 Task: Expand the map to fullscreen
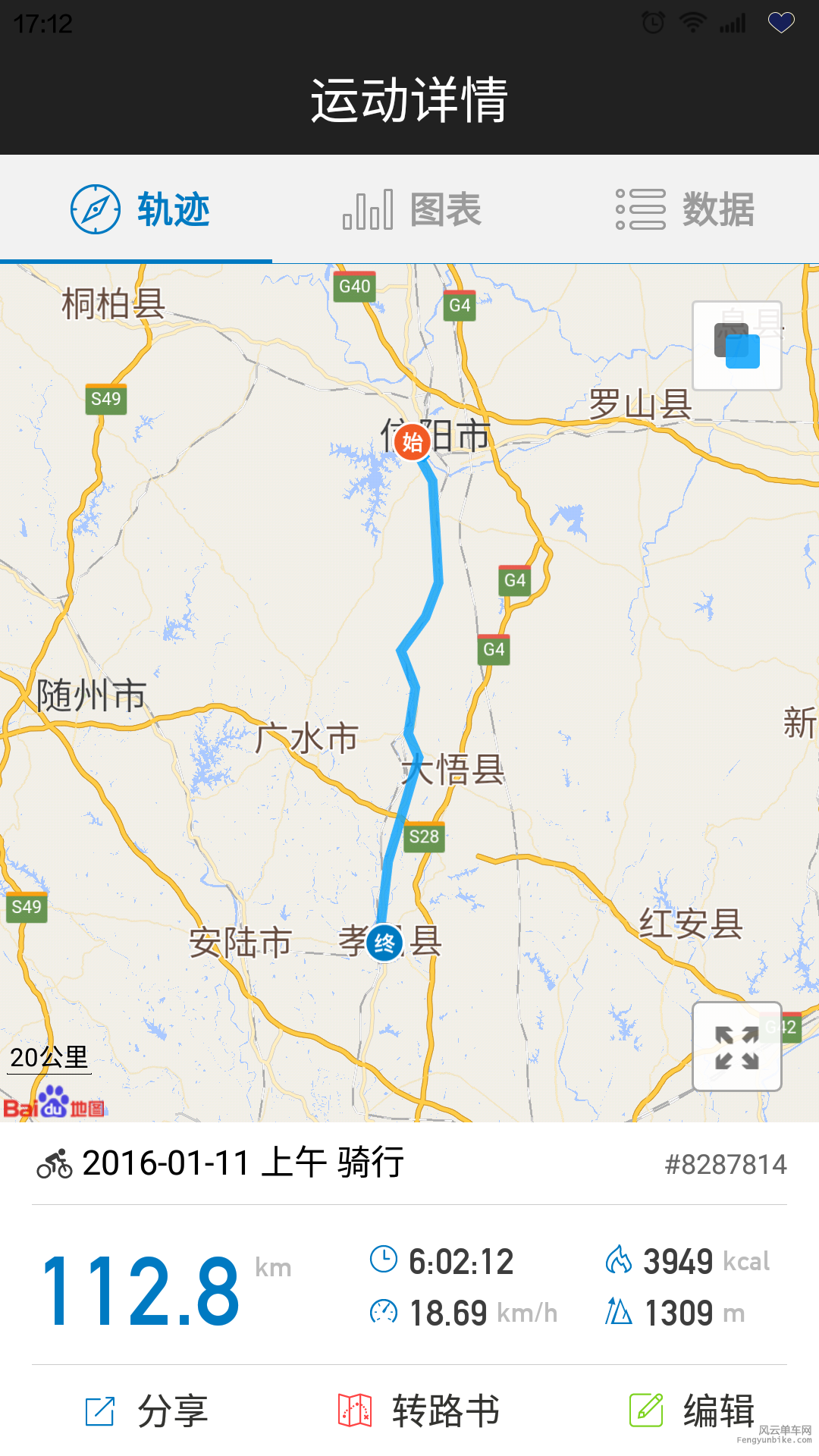pyautogui.click(x=736, y=1046)
